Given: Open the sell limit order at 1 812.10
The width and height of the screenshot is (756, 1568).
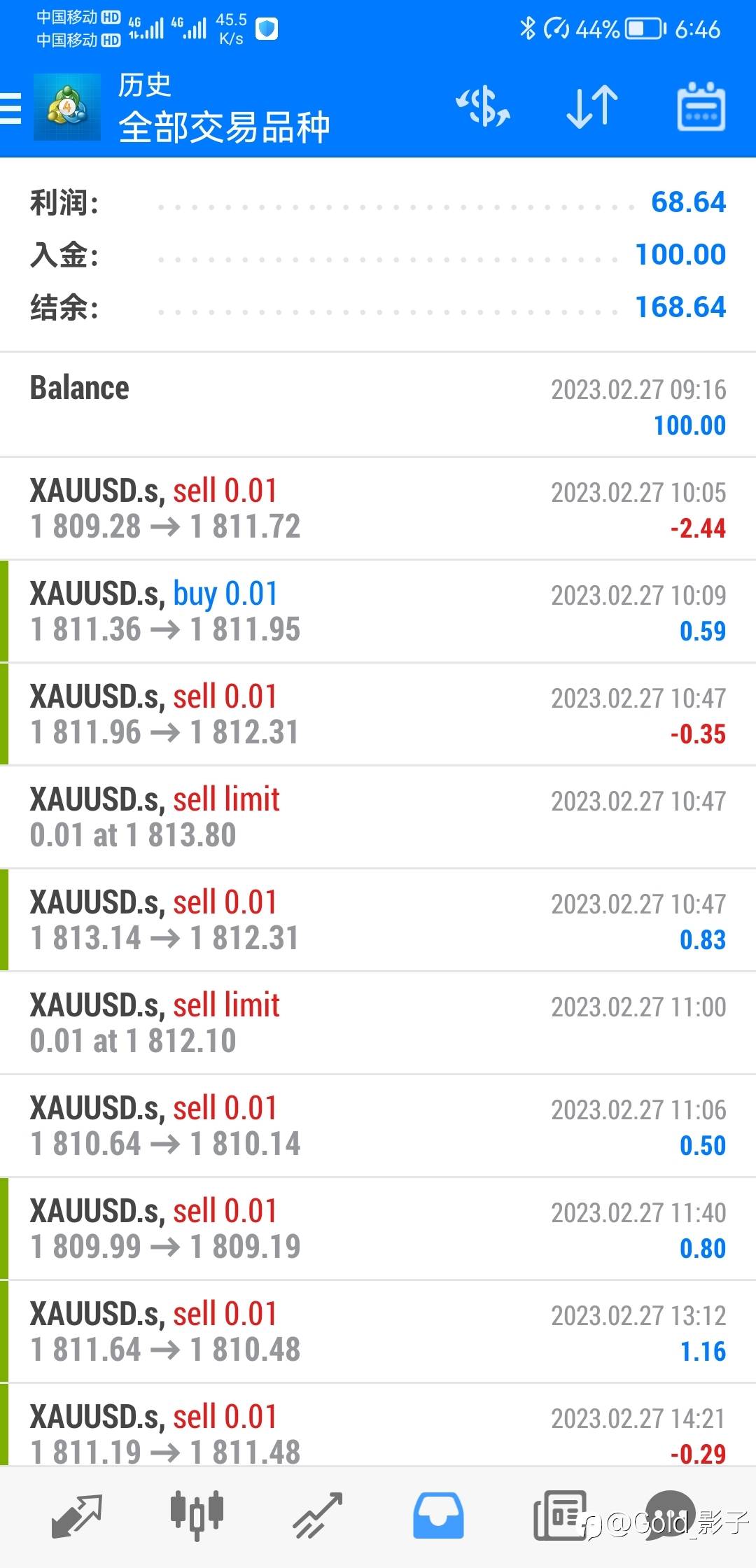Looking at the screenshot, I should pyautogui.click(x=378, y=1023).
